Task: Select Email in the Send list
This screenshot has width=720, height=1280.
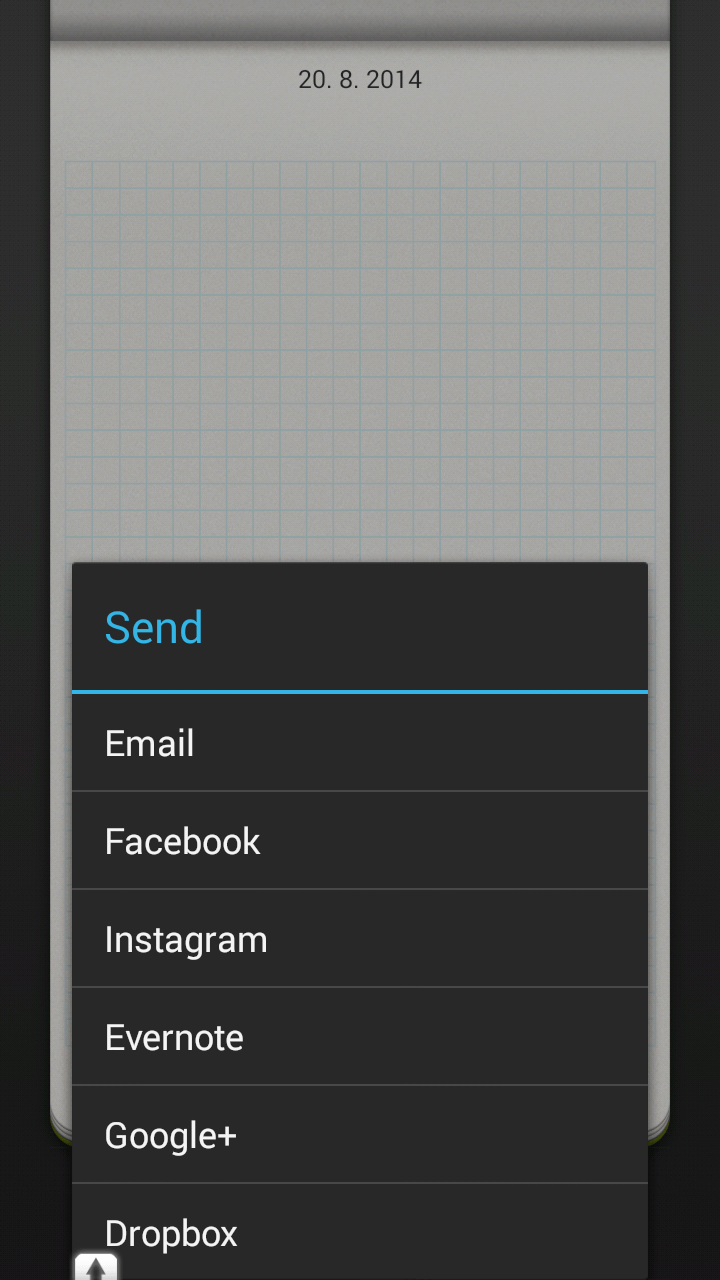Action: click(360, 743)
